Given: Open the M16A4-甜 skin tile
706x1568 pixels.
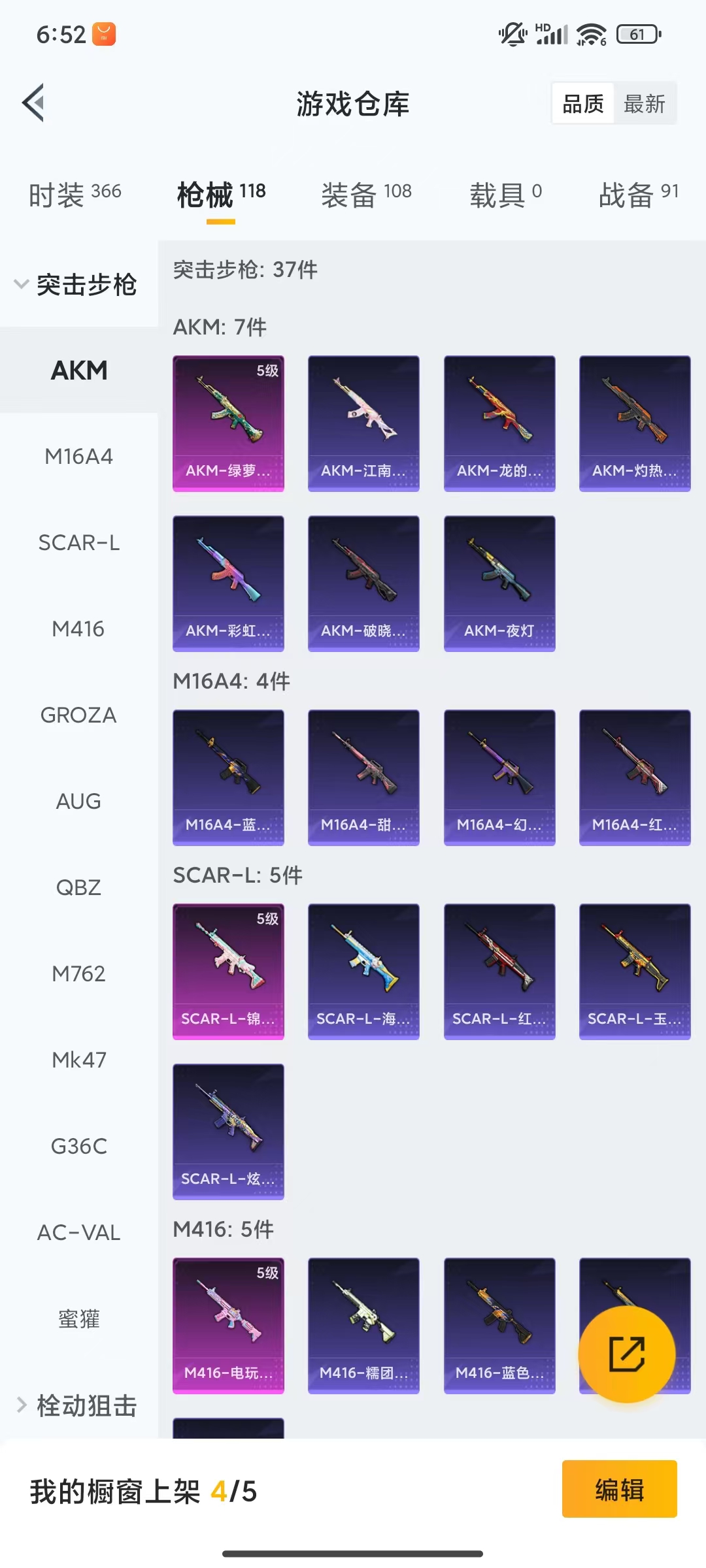Looking at the screenshot, I should pos(363,777).
